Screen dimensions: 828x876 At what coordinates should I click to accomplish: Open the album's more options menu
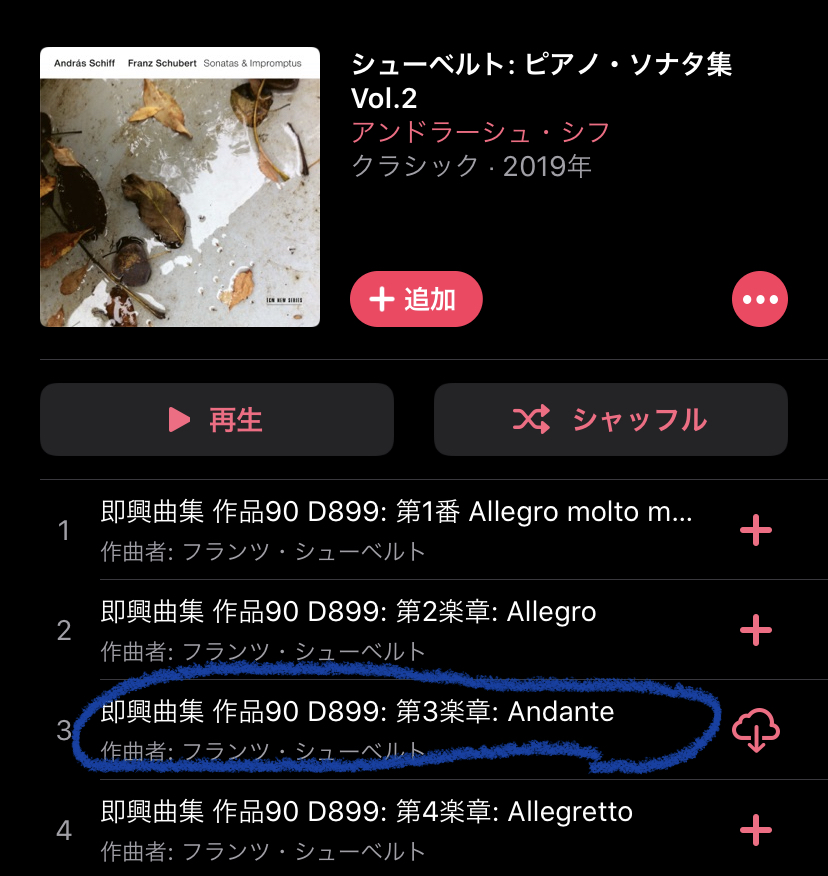[760, 299]
